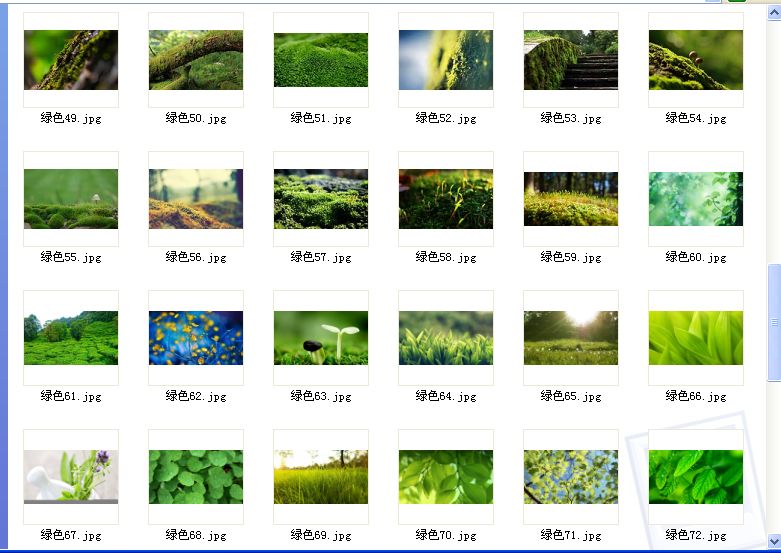Select the blue flower file 绿色62.jpg
781x553 pixels.
(x=195, y=338)
